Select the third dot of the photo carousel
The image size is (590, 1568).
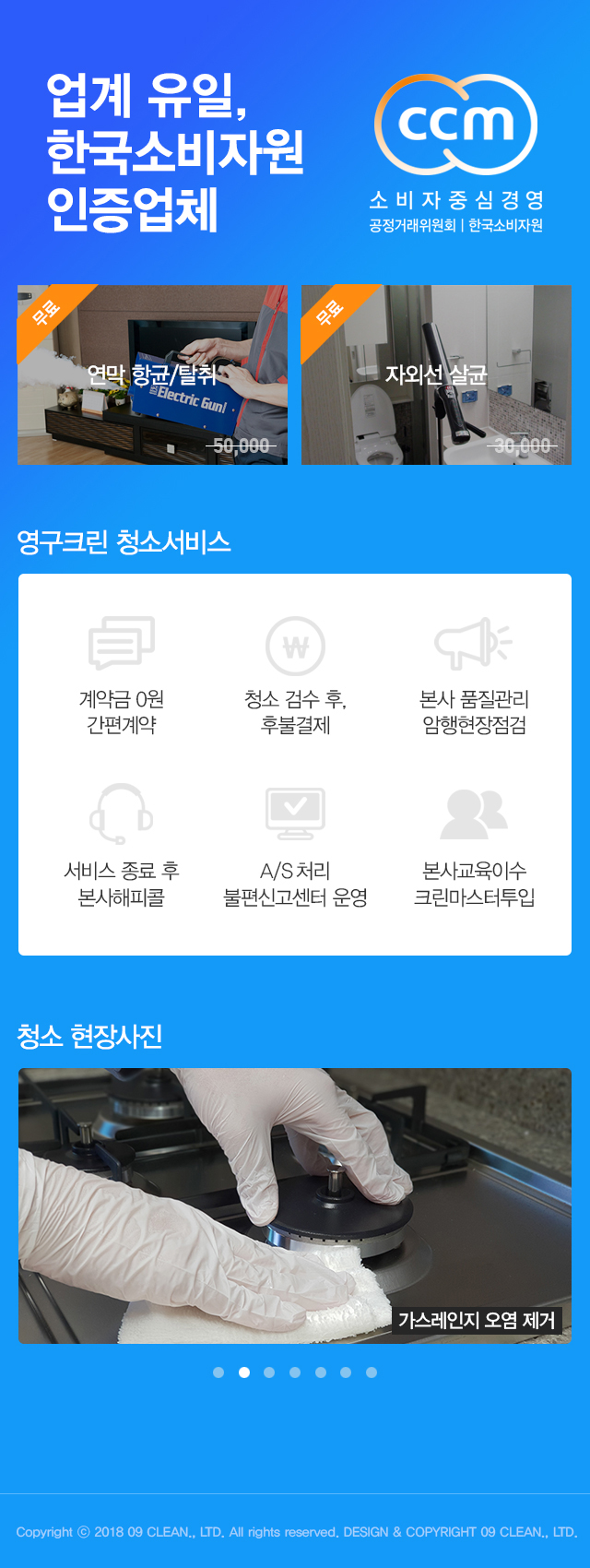coord(269,1372)
